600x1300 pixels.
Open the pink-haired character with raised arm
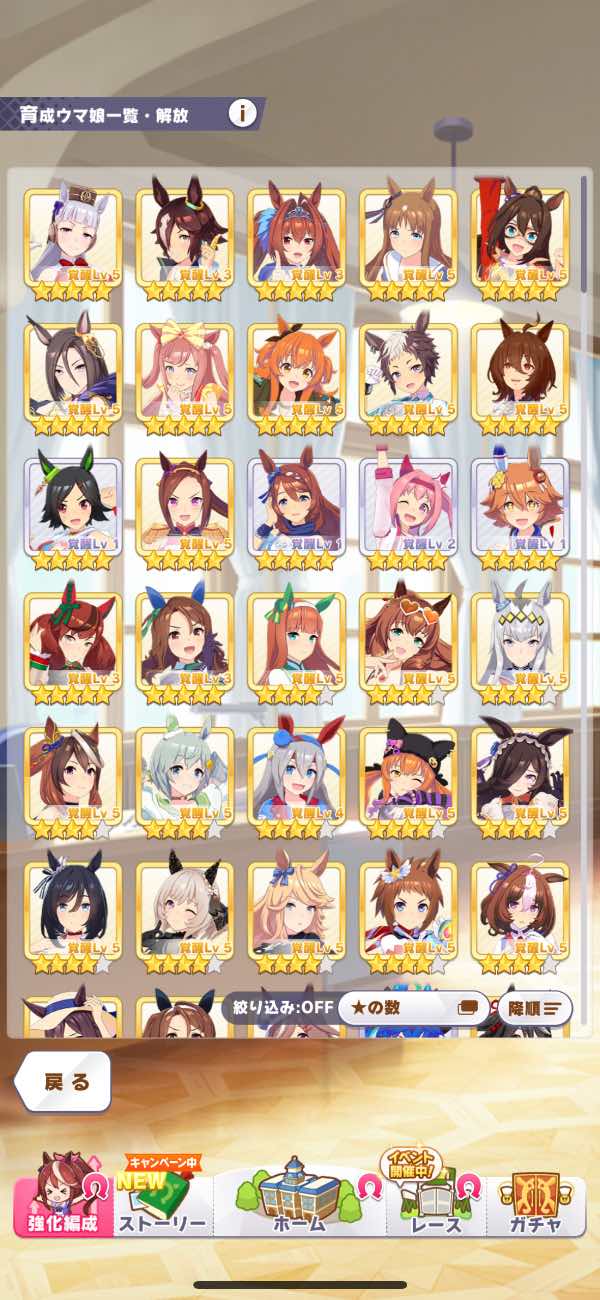[x=408, y=507]
